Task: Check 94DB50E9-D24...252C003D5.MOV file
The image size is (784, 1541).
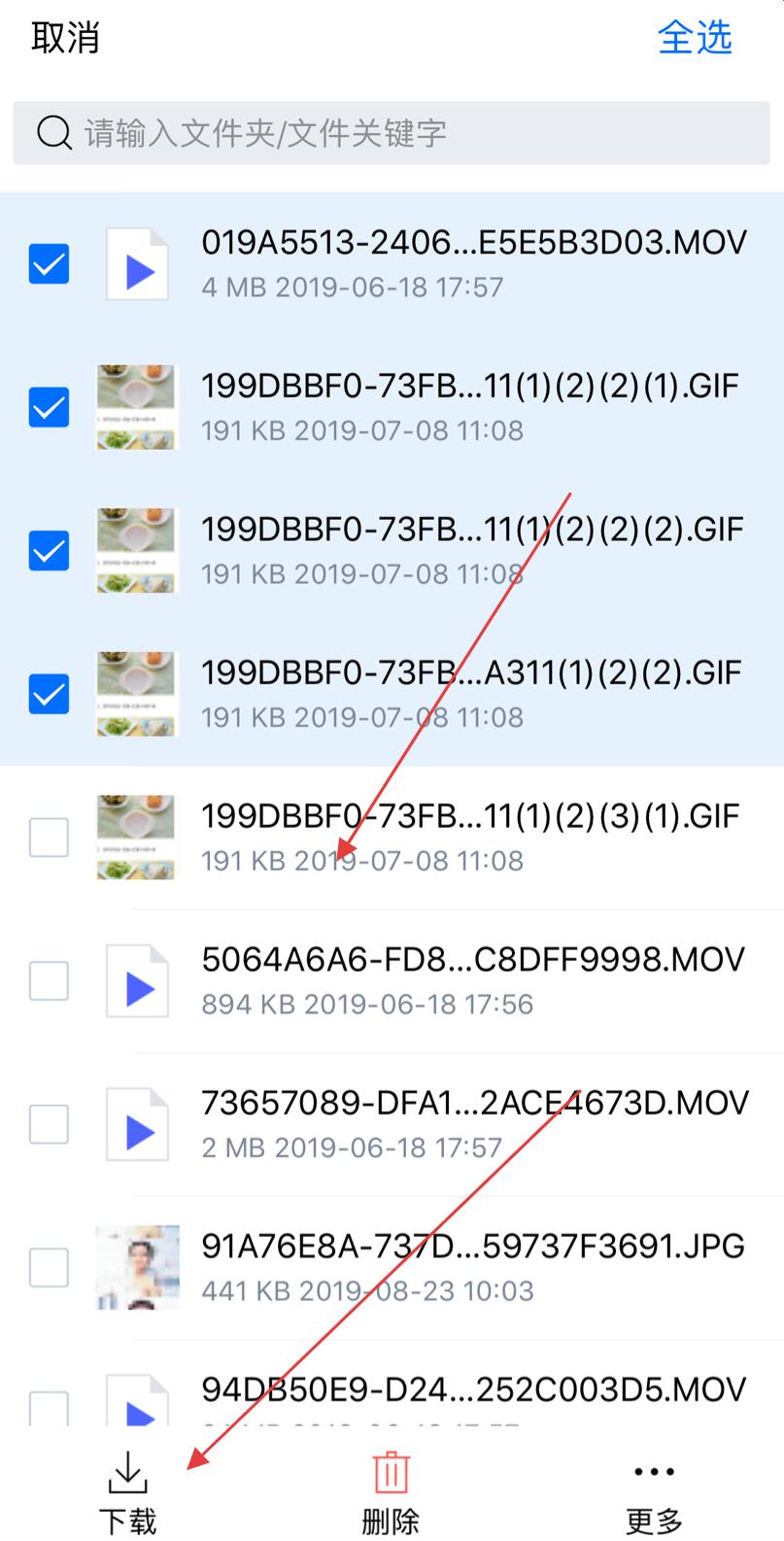Action: coord(49,1407)
